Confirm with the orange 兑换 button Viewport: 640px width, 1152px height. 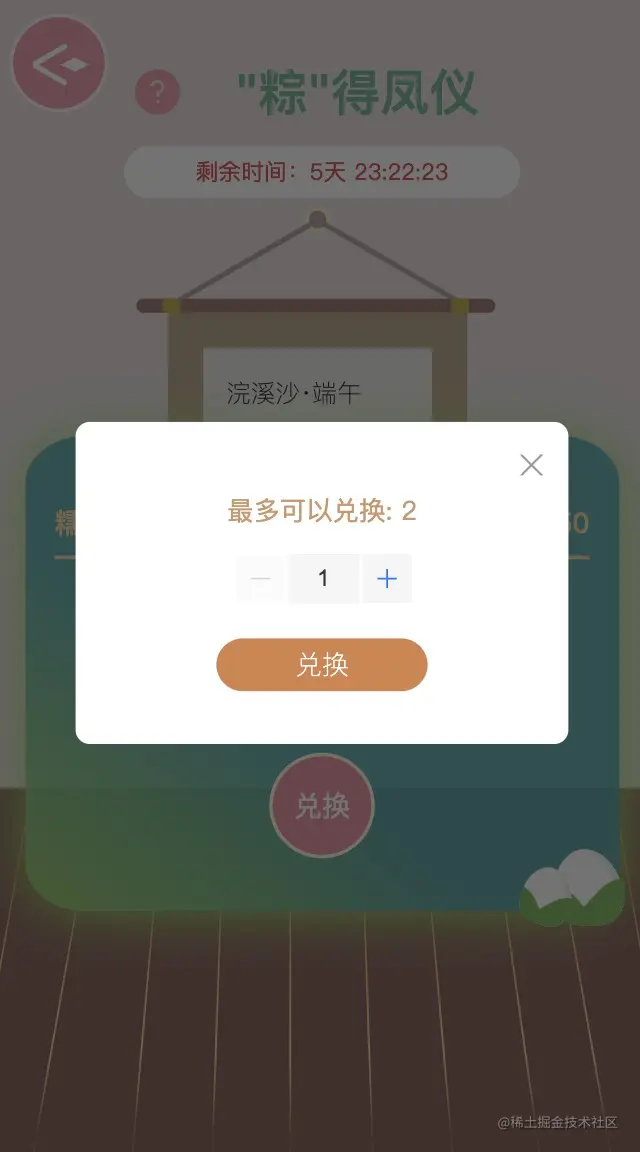click(322, 665)
